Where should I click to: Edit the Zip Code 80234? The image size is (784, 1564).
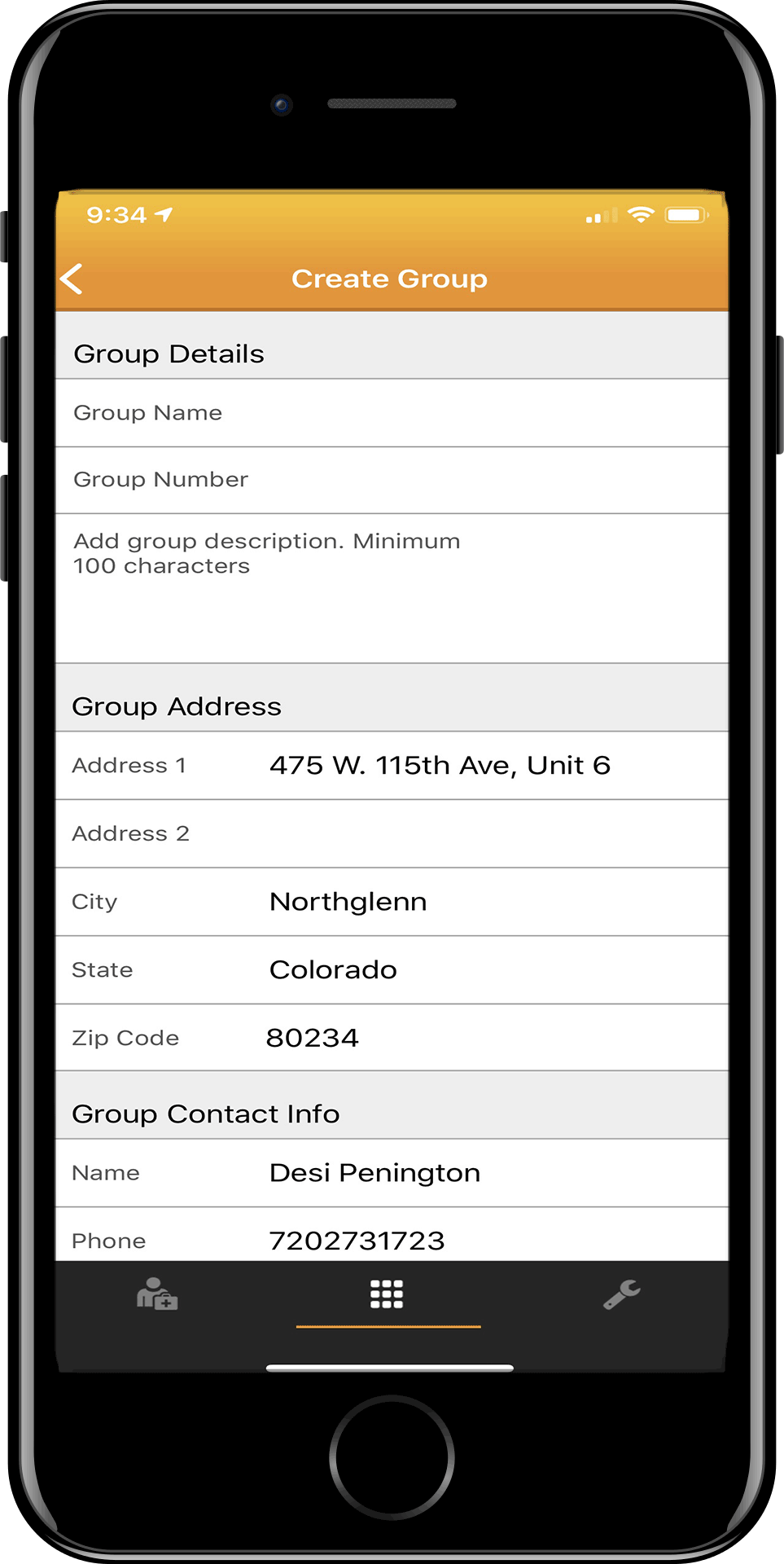392,1038
